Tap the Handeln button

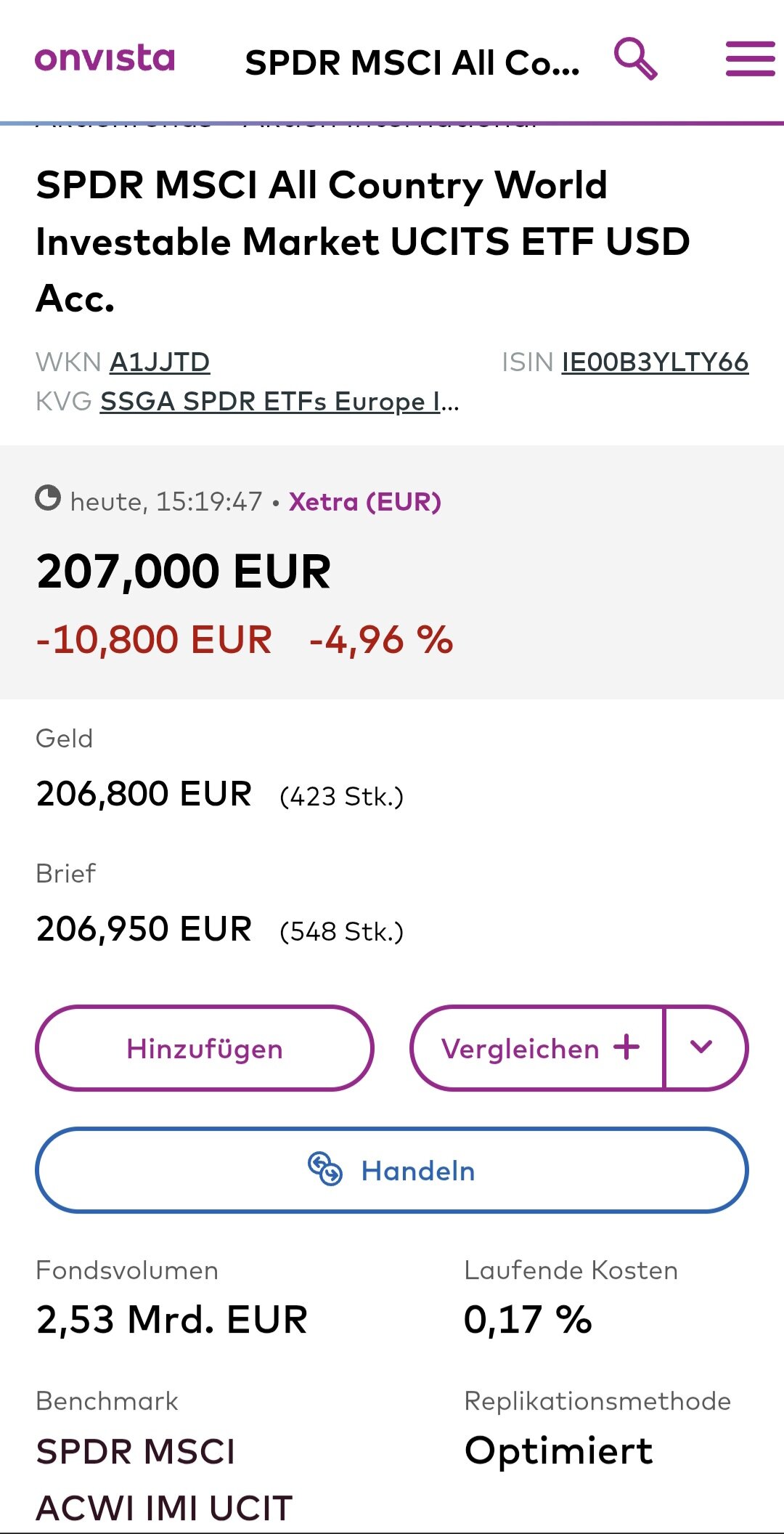(x=392, y=1170)
